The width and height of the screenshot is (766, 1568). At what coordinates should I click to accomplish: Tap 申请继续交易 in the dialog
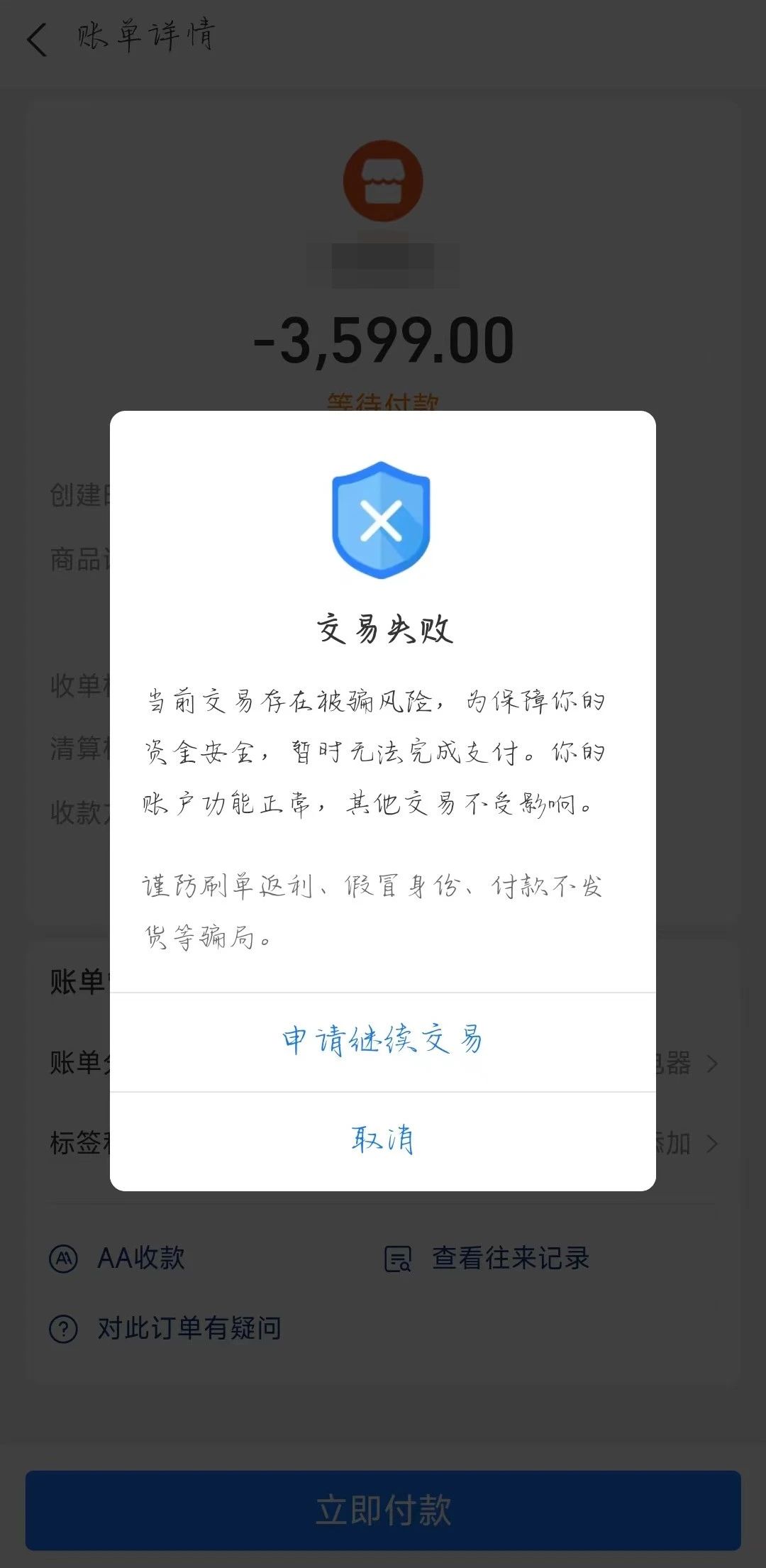click(382, 1041)
